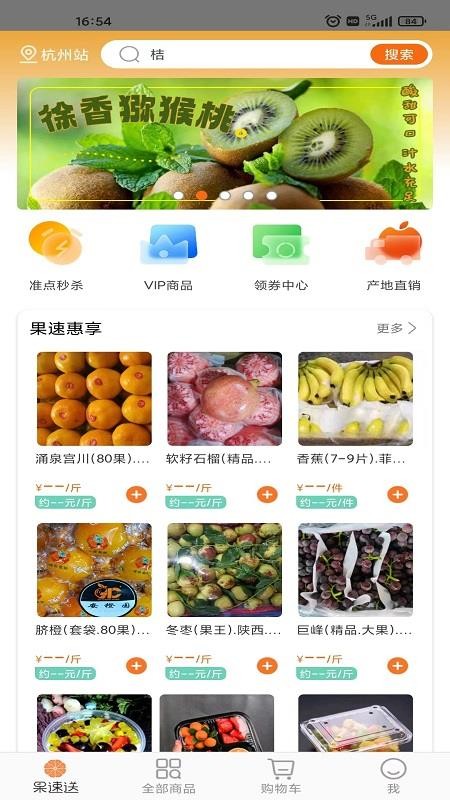Switch to the 我 profile tab
The height and width of the screenshot is (800, 450).
pyautogui.click(x=393, y=777)
